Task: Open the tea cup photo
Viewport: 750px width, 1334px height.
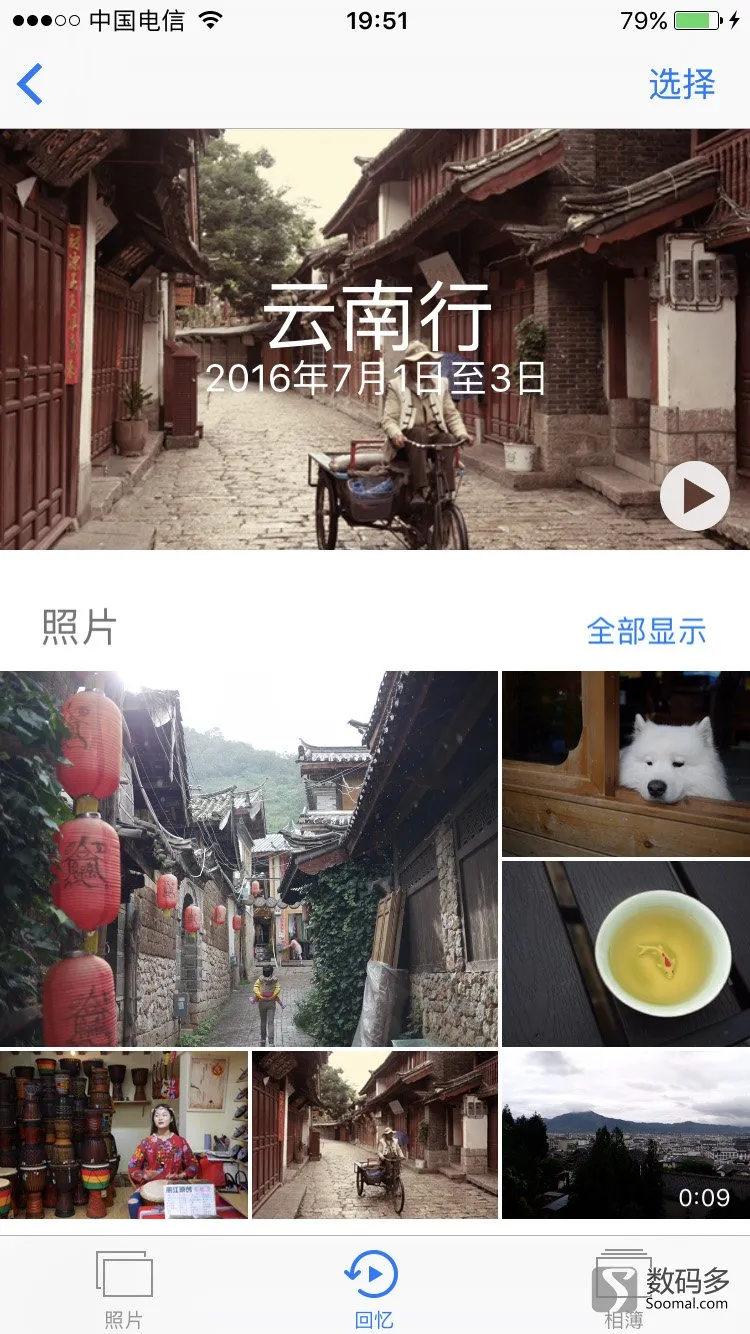Action: [626, 953]
